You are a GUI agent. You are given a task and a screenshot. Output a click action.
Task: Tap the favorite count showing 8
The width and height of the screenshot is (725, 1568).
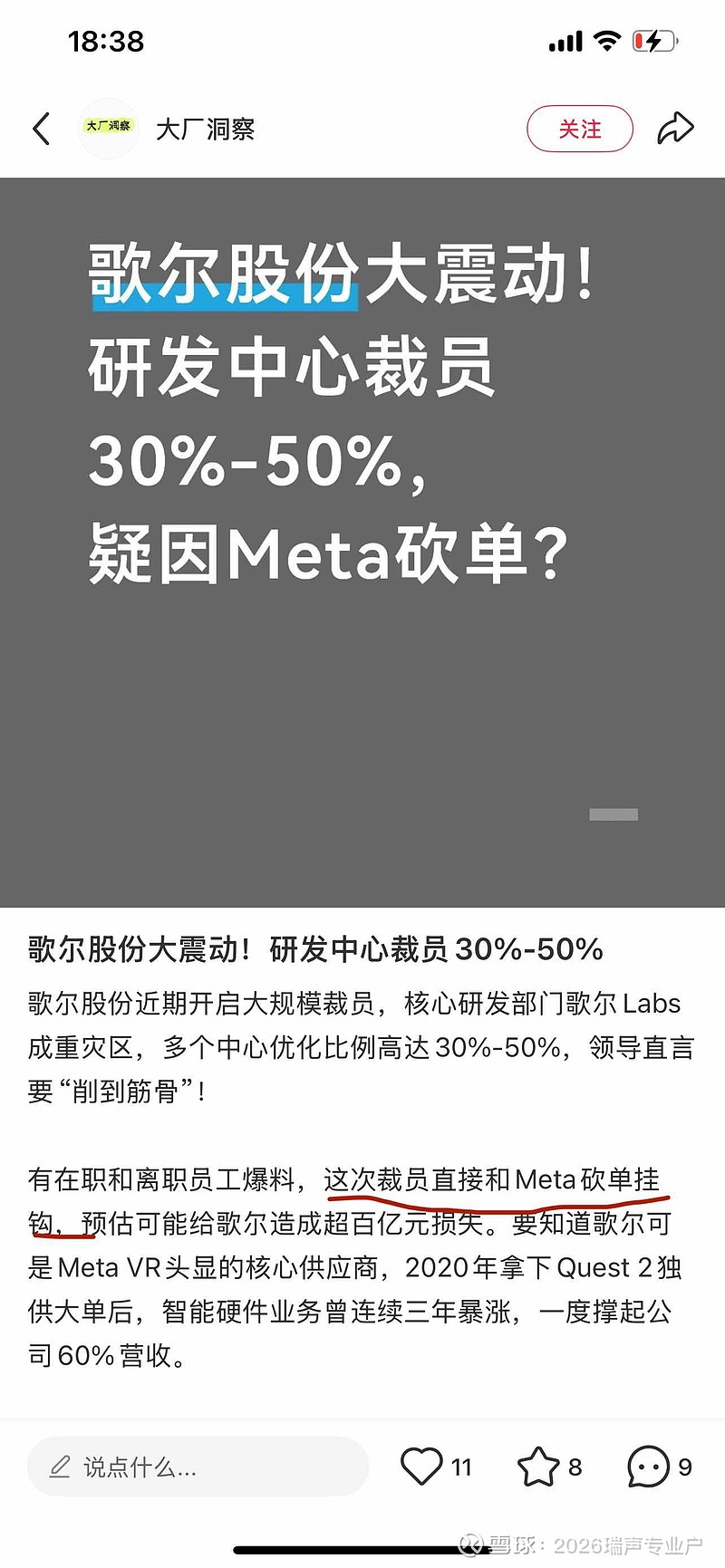[575, 1466]
